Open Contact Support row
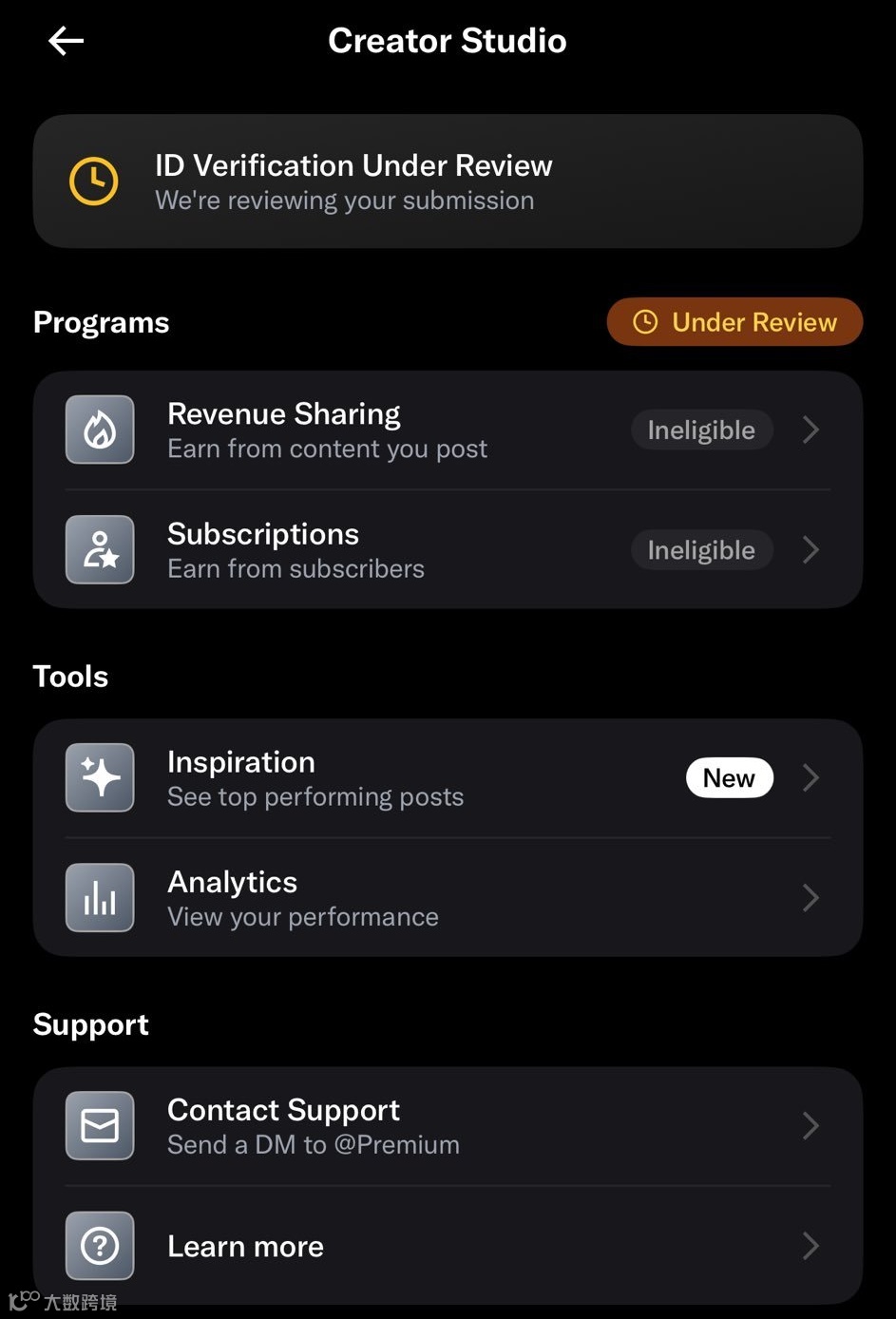Screen dimensions: 896x1319 click(x=448, y=1126)
